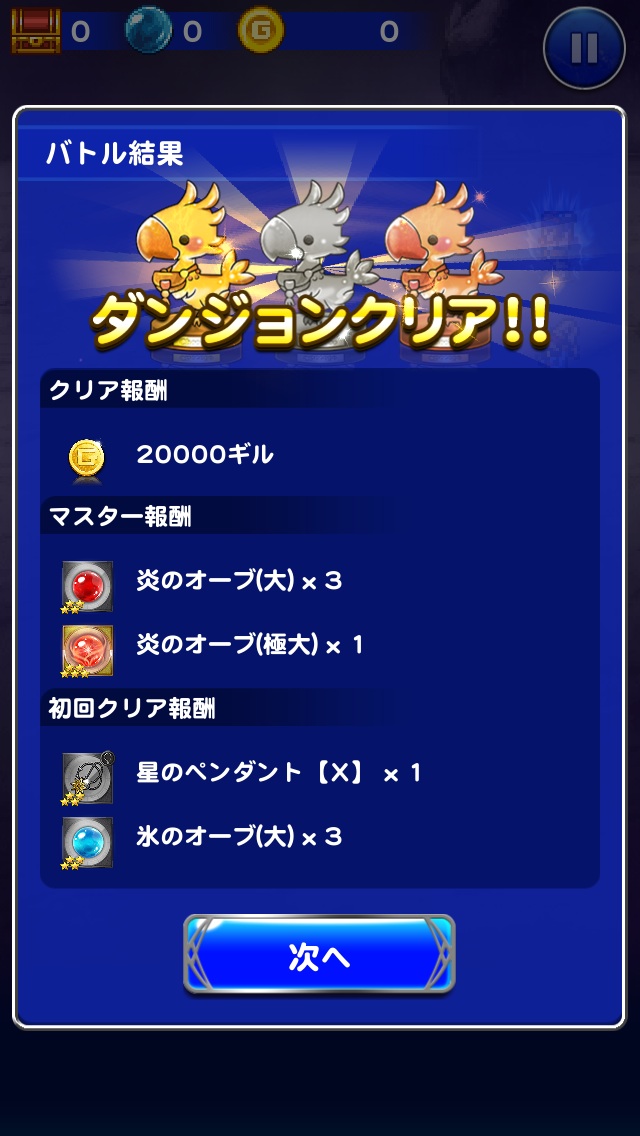The height and width of the screenshot is (1136, 640).
Task: Tap the 次へ button to continue
Action: 319,955
